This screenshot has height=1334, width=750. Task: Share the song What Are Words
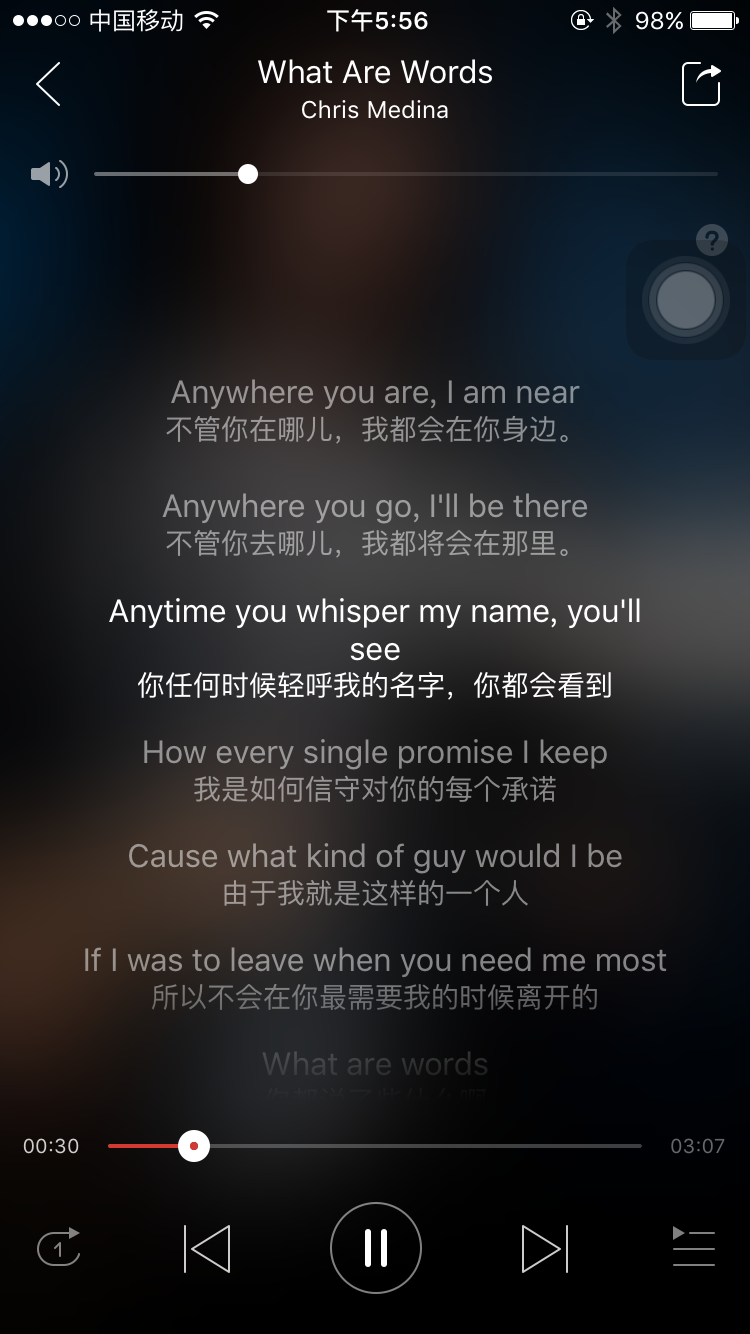point(701,84)
